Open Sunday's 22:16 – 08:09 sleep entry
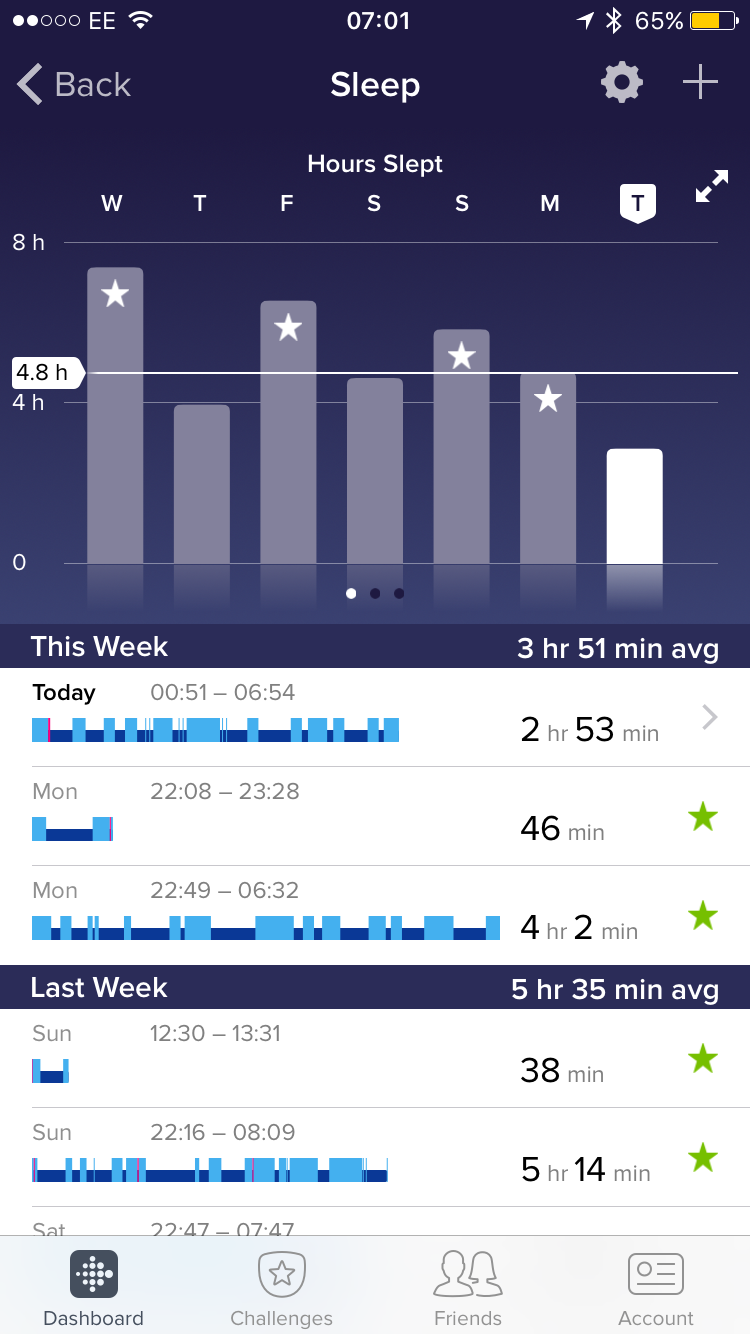Screen dimensions: 750x1334 (x=375, y=1157)
